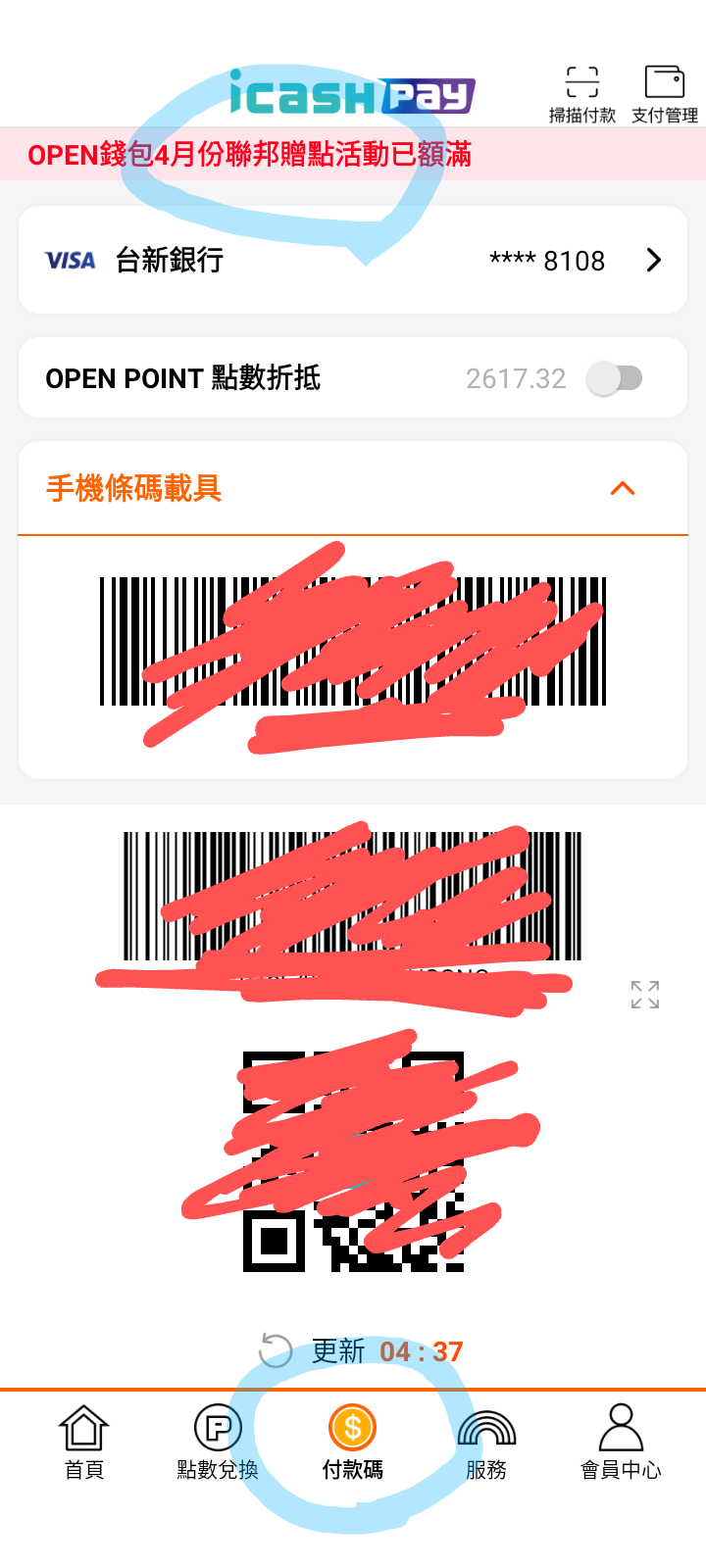The height and width of the screenshot is (1568, 706).
Task: Enlarge the payment code to fullscreen
Action: [x=645, y=995]
